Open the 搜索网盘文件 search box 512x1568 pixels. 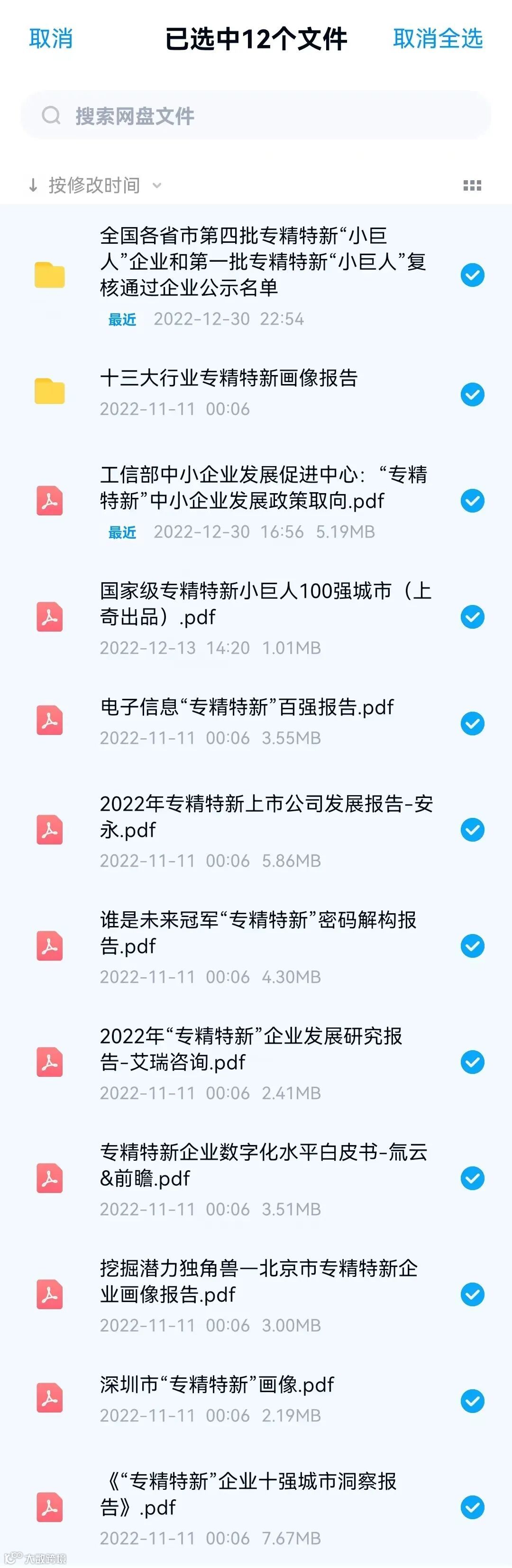click(256, 116)
